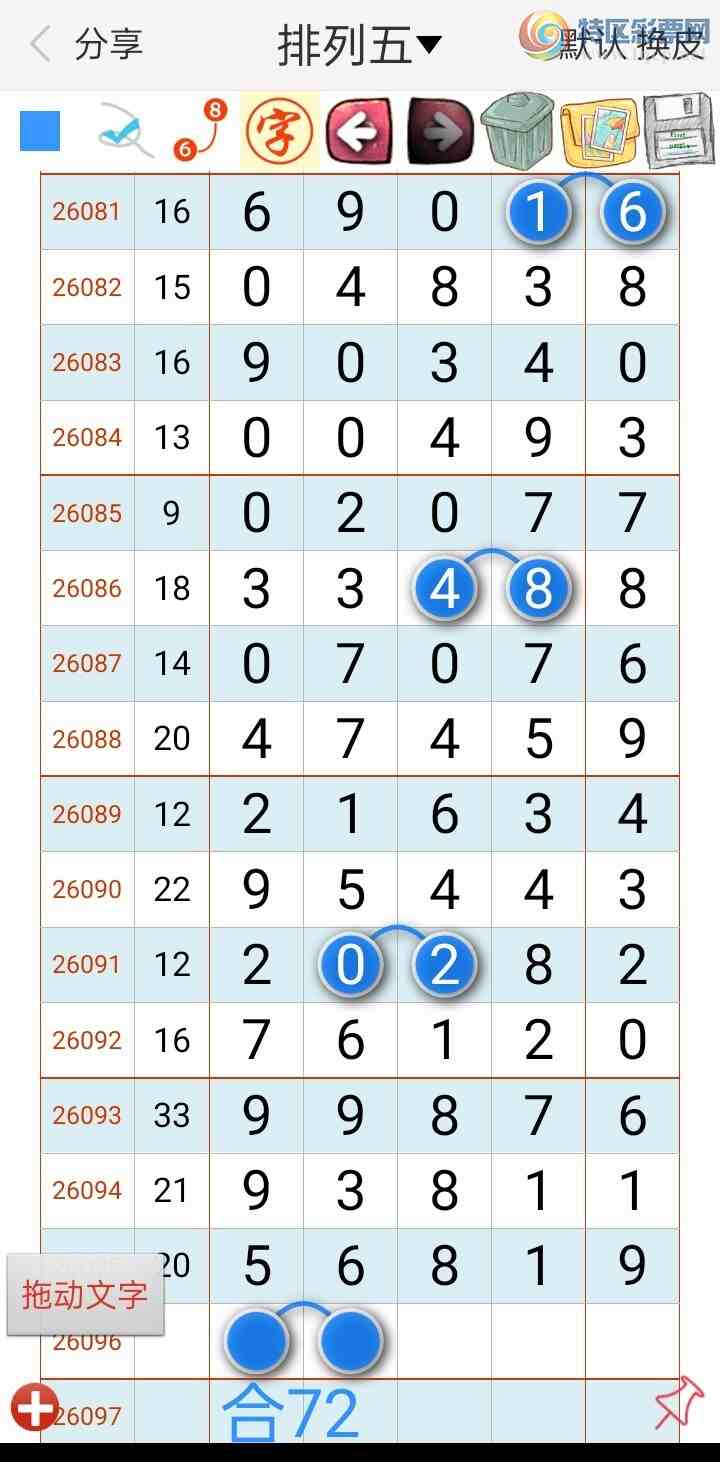This screenshot has width=720, height=1462.
Task: Tap the 分享 share button
Action: pyautogui.click(x=108, y=45)
